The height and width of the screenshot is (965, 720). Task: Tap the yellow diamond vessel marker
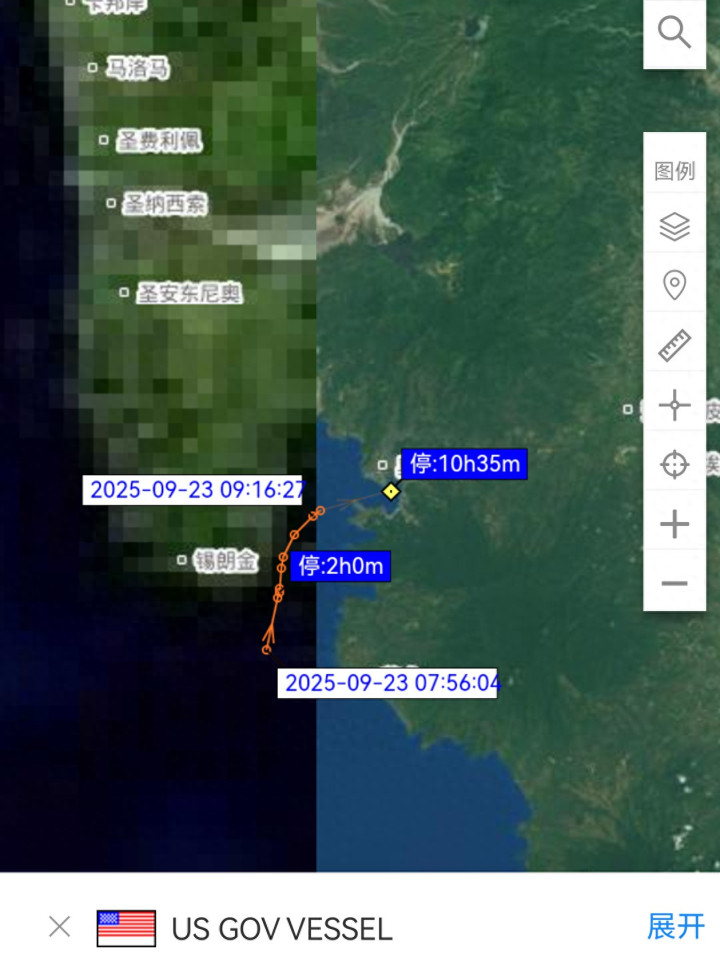[x=391, y=491]
